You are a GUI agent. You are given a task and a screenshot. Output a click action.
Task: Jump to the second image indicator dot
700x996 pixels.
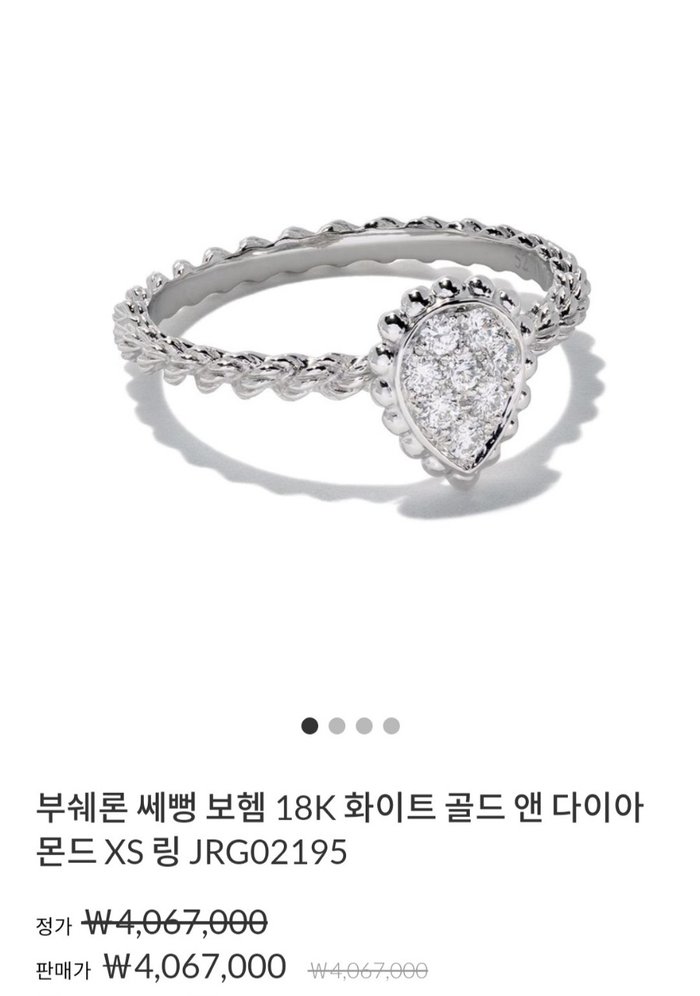[337, 725]
